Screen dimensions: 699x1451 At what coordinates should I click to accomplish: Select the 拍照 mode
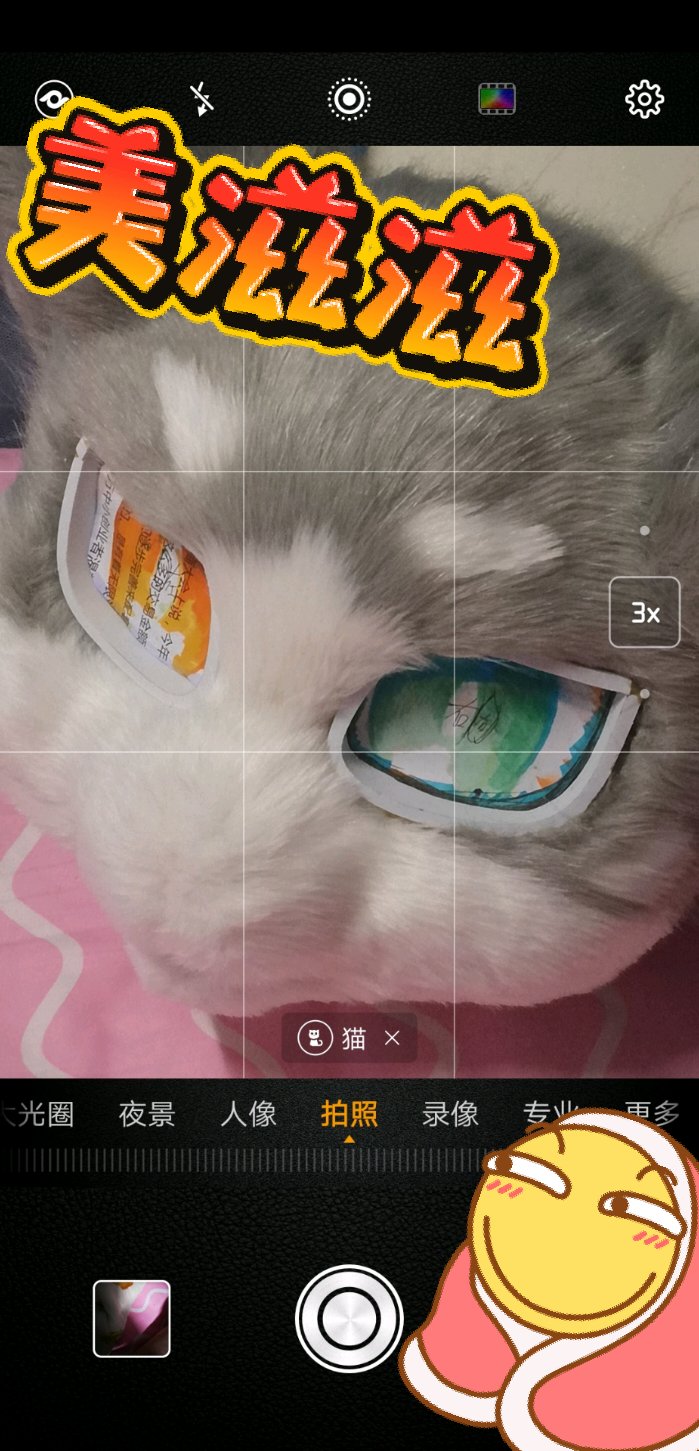349,1114
